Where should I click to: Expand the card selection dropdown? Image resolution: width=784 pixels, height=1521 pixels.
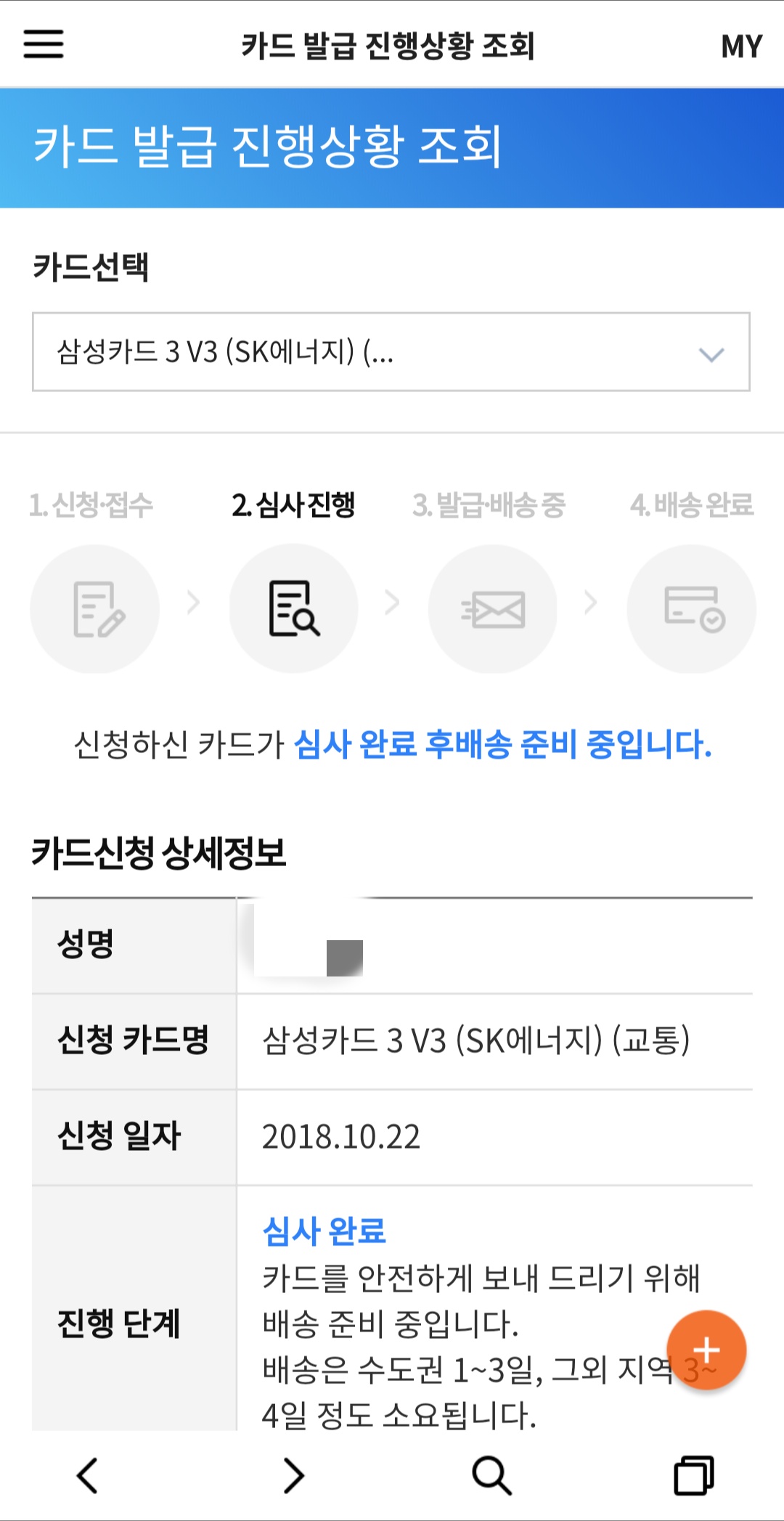pyautogui.click(x=391, y=352)
